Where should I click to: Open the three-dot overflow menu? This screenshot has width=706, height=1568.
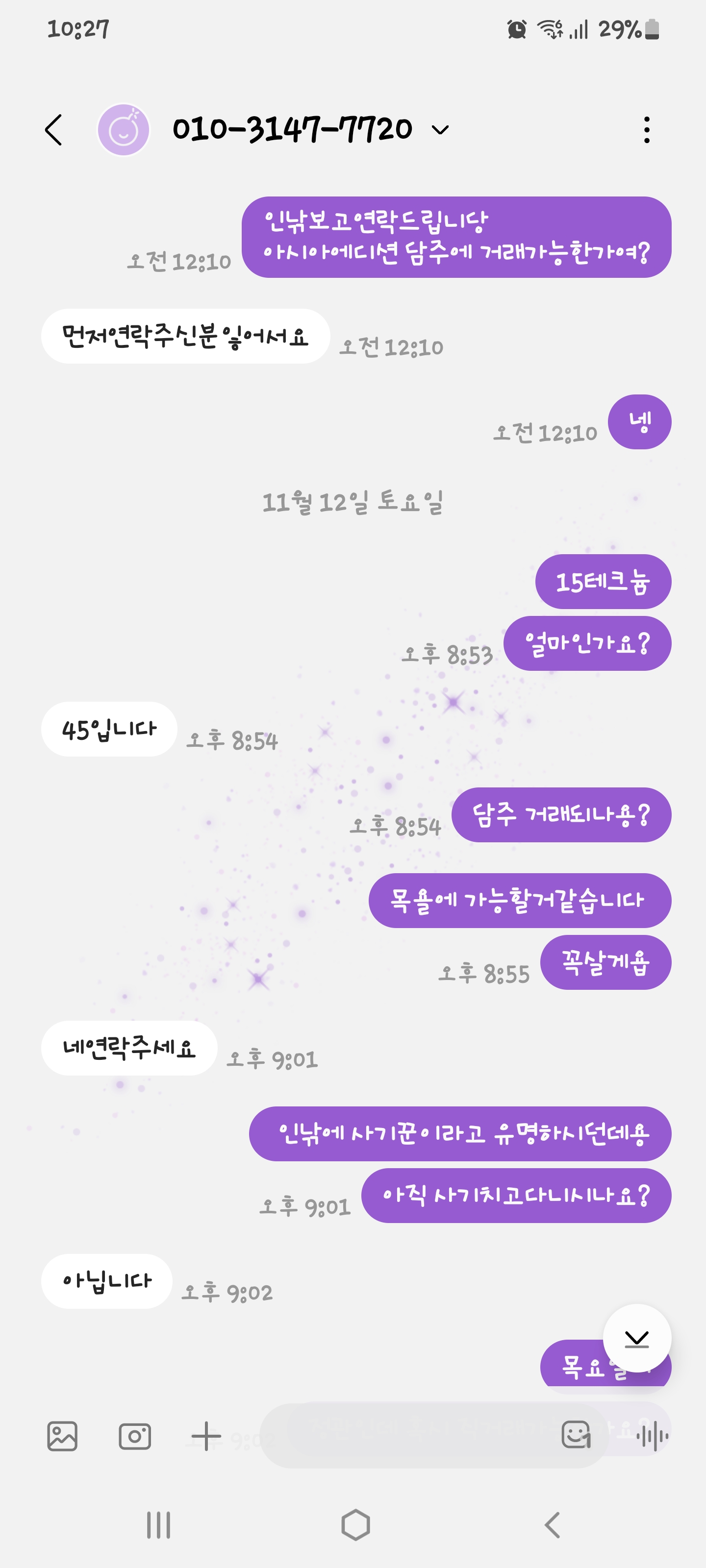[646, 130]
